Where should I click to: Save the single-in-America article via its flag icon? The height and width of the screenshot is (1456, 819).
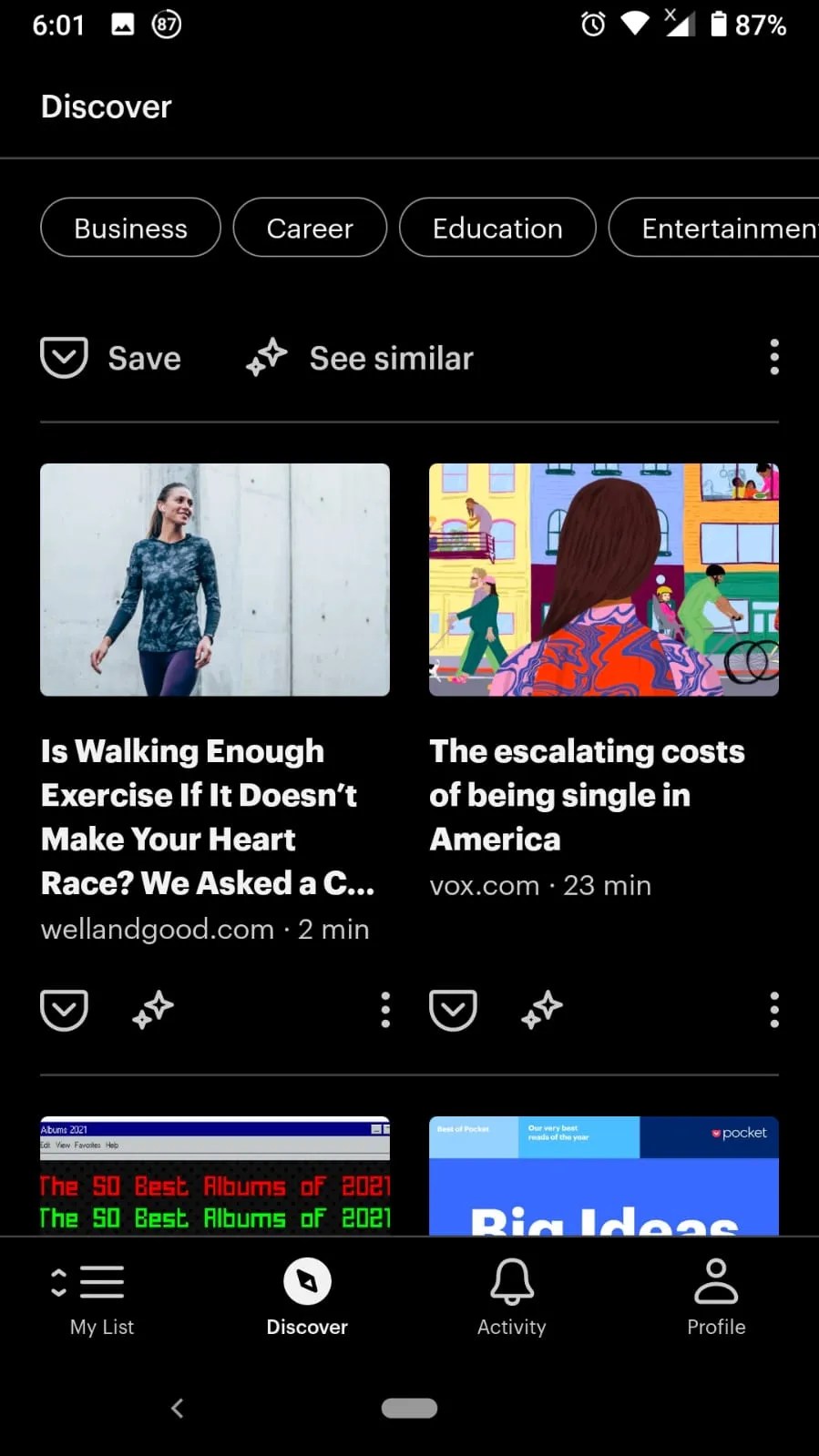(x=453, y=1010)
